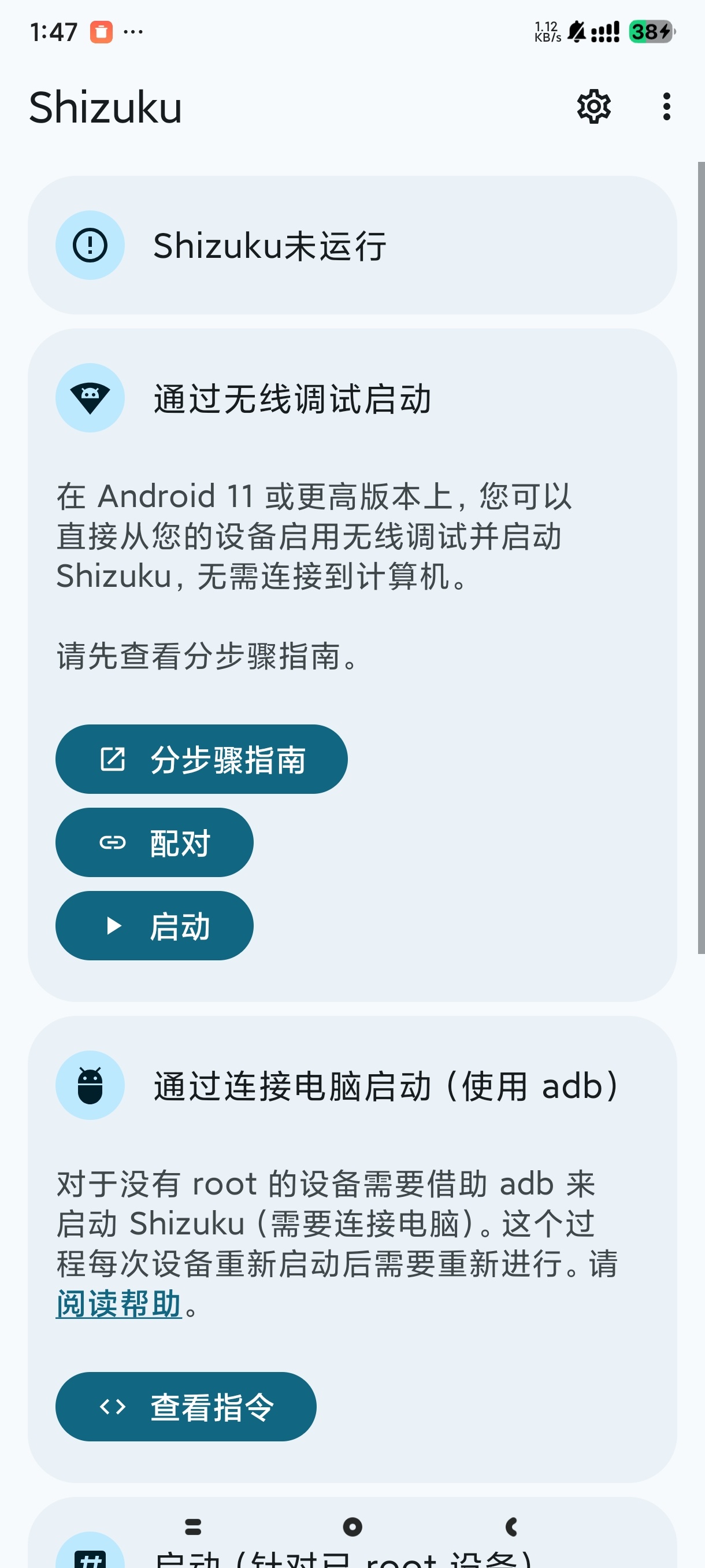The width and height of the screenshot is (705, 1568).
Task: Tap 查看指令 to view adb command
Action: click(x=185, y=1407)
